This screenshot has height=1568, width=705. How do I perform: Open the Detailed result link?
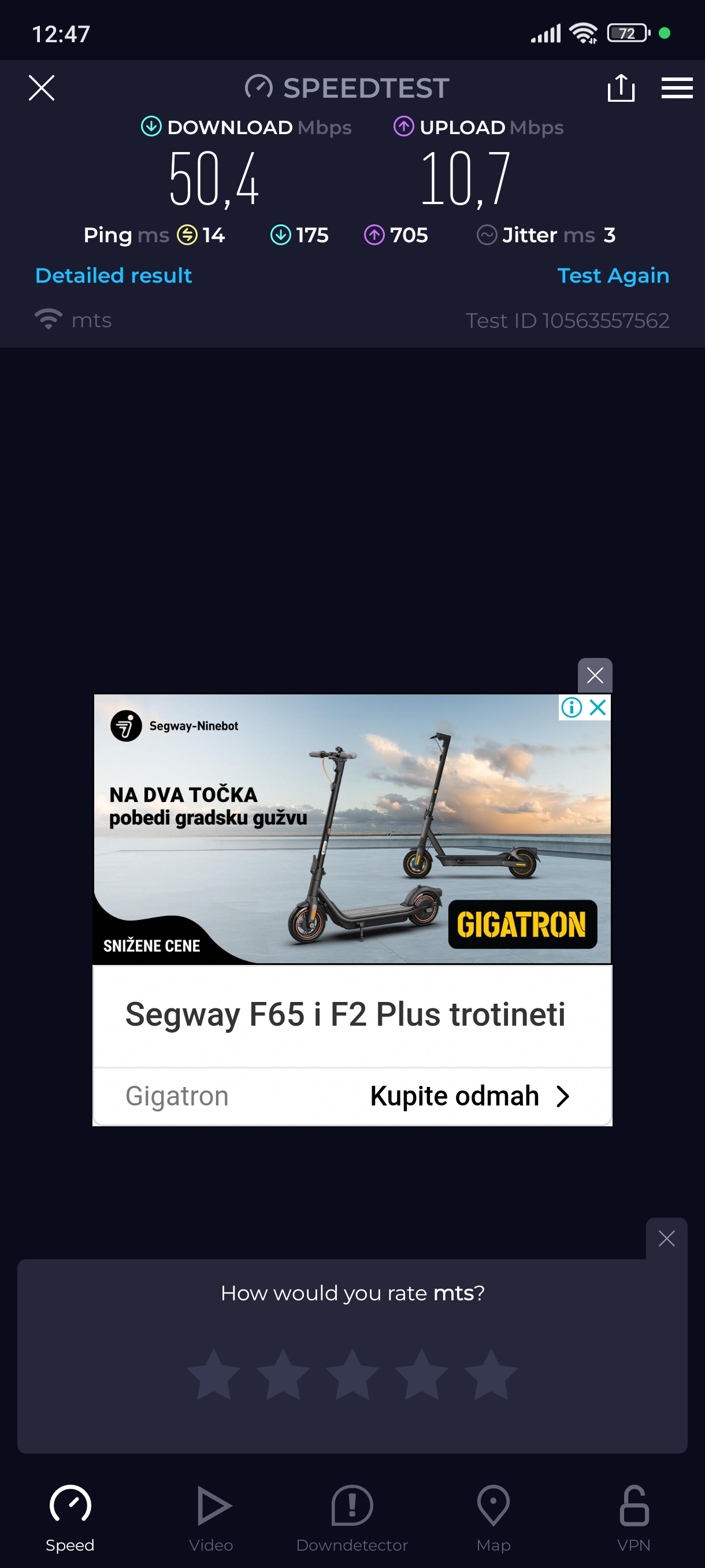114,275
